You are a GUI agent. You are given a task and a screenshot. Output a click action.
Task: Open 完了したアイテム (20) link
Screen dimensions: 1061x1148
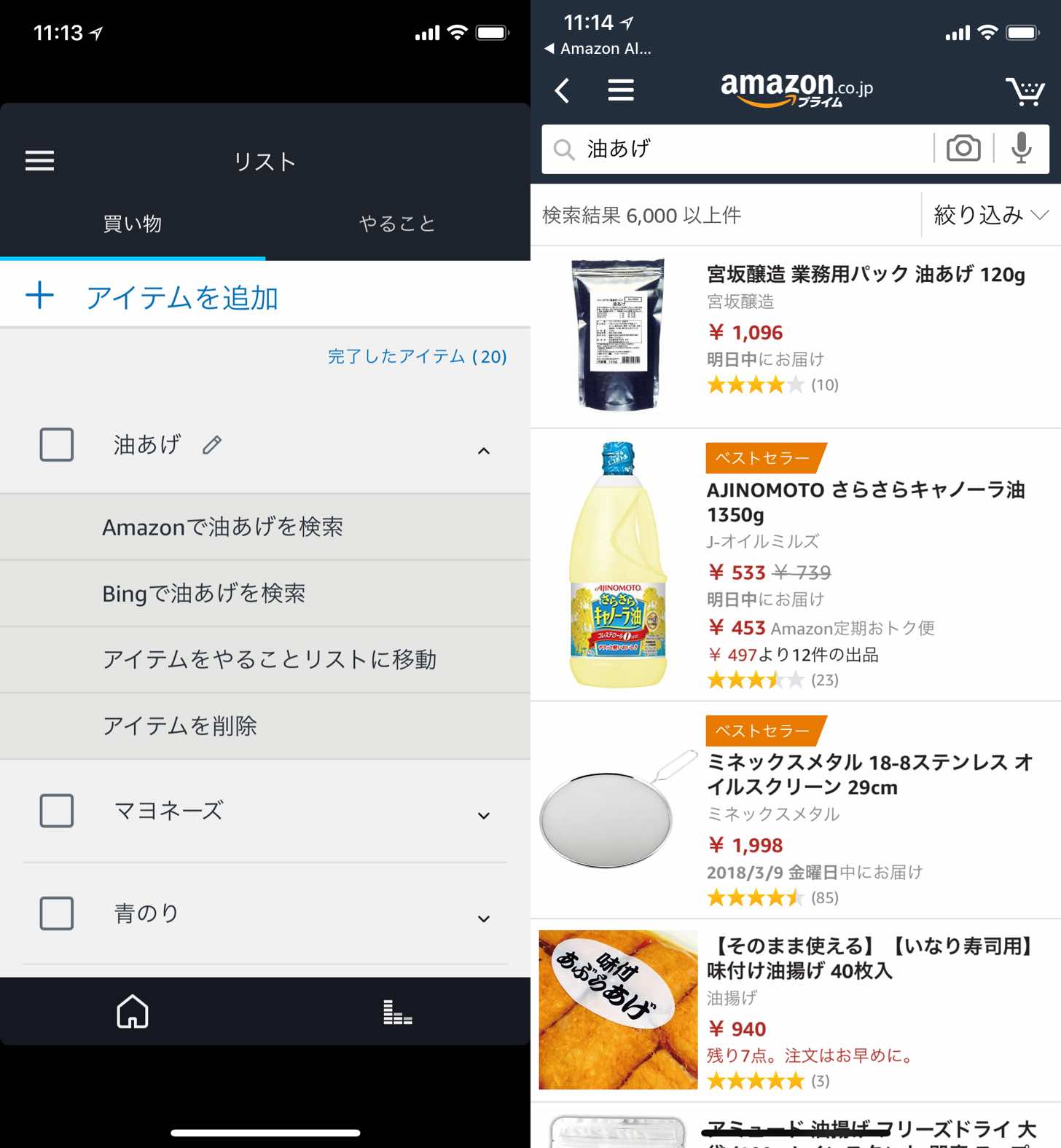pos(417,356)
